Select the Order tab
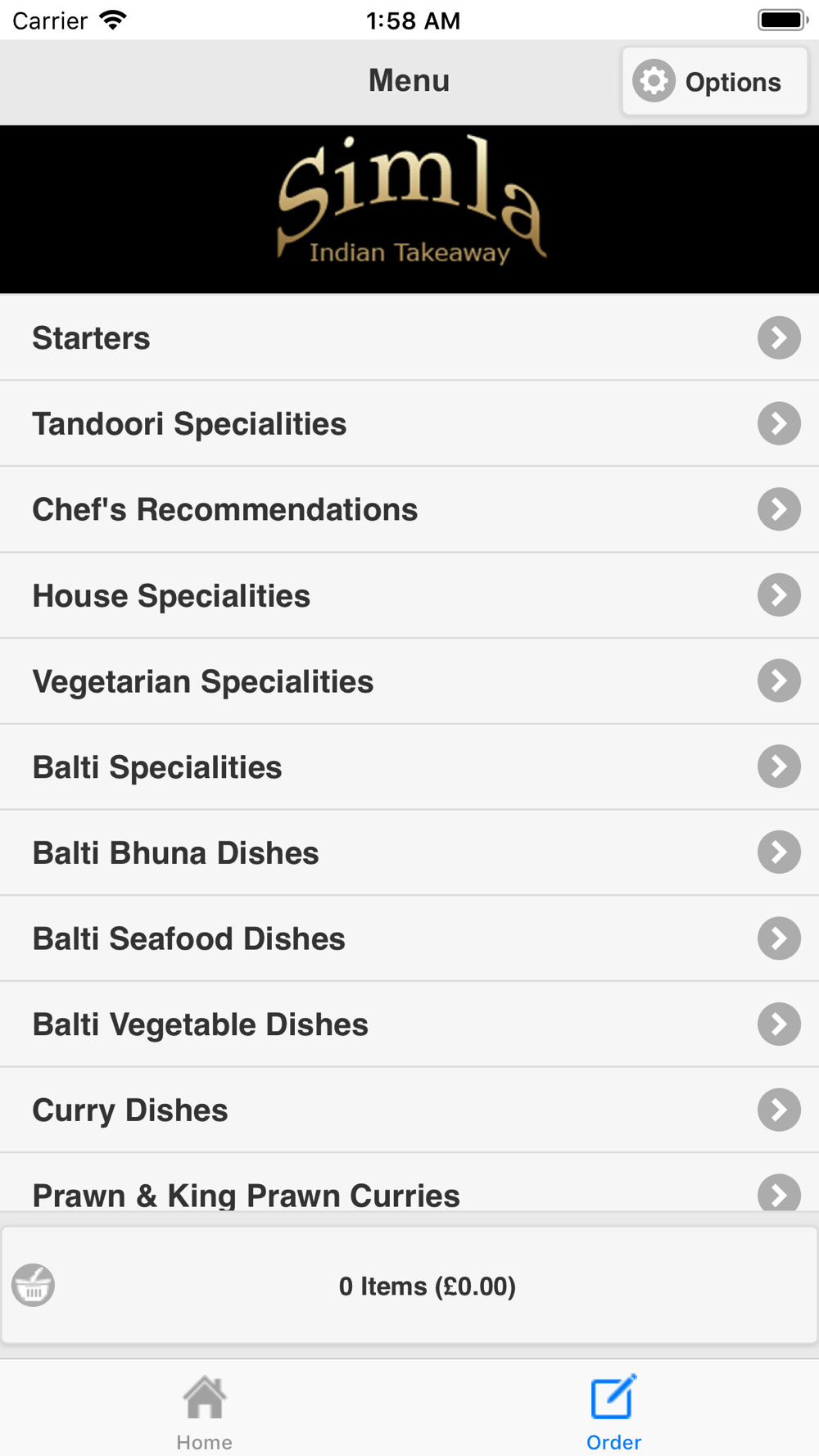Image resolution: width=819 pixels, height=1456 pixels. 614,1413
